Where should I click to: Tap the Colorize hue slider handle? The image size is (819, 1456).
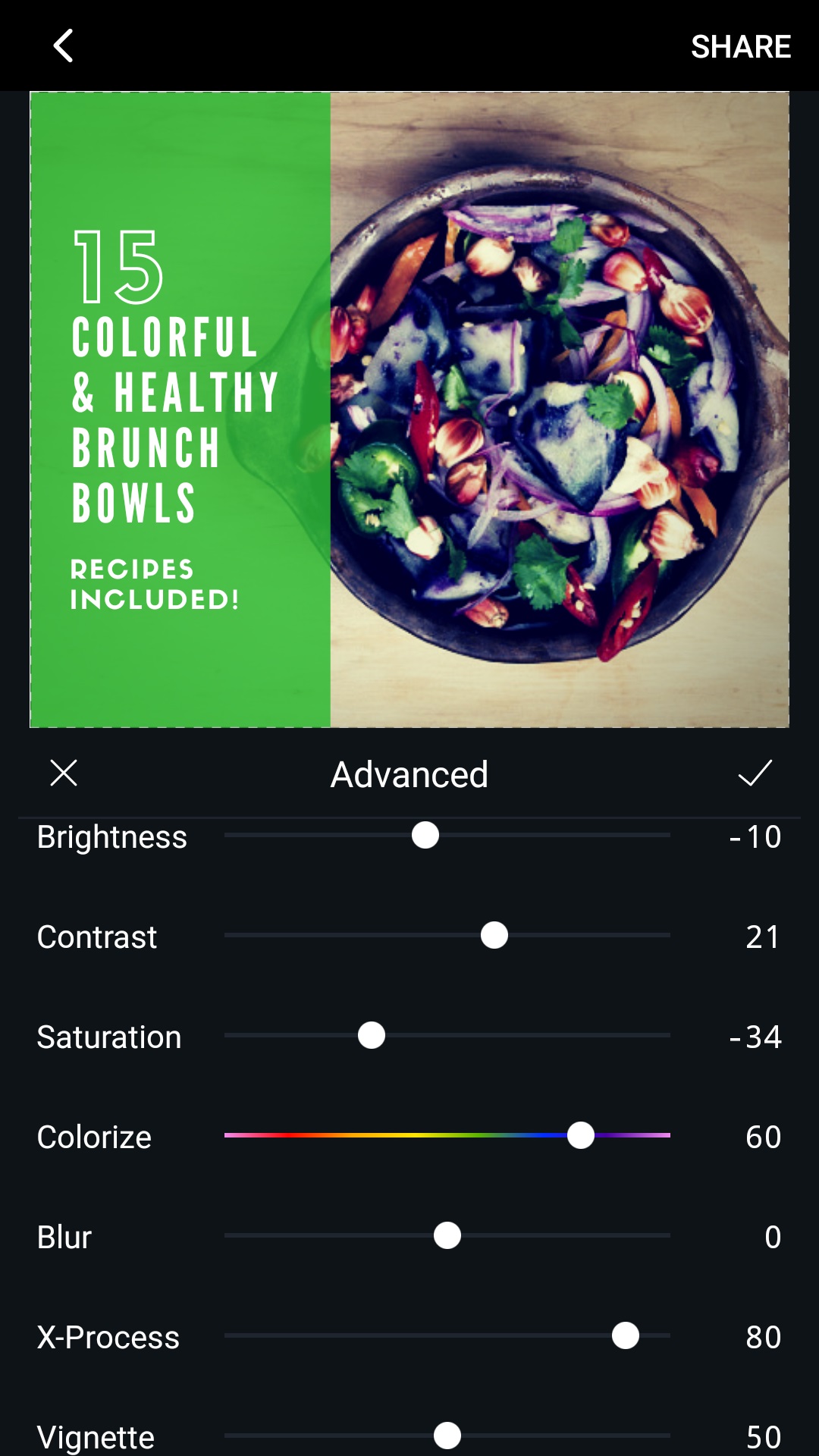click(x=581, y=1135)
